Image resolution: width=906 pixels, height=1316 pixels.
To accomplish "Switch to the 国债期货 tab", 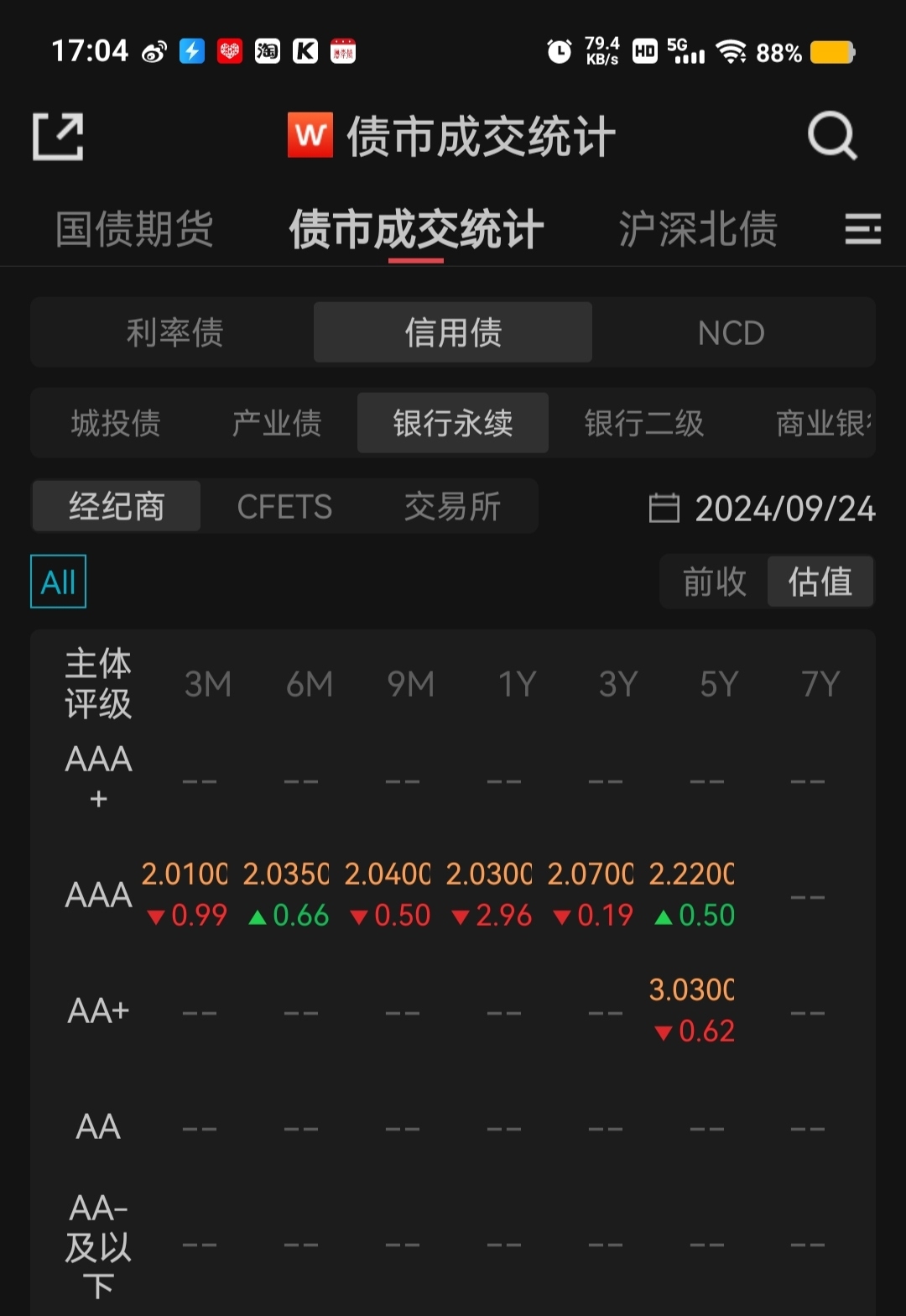I will pyautogui.click(x=134, y=228).
